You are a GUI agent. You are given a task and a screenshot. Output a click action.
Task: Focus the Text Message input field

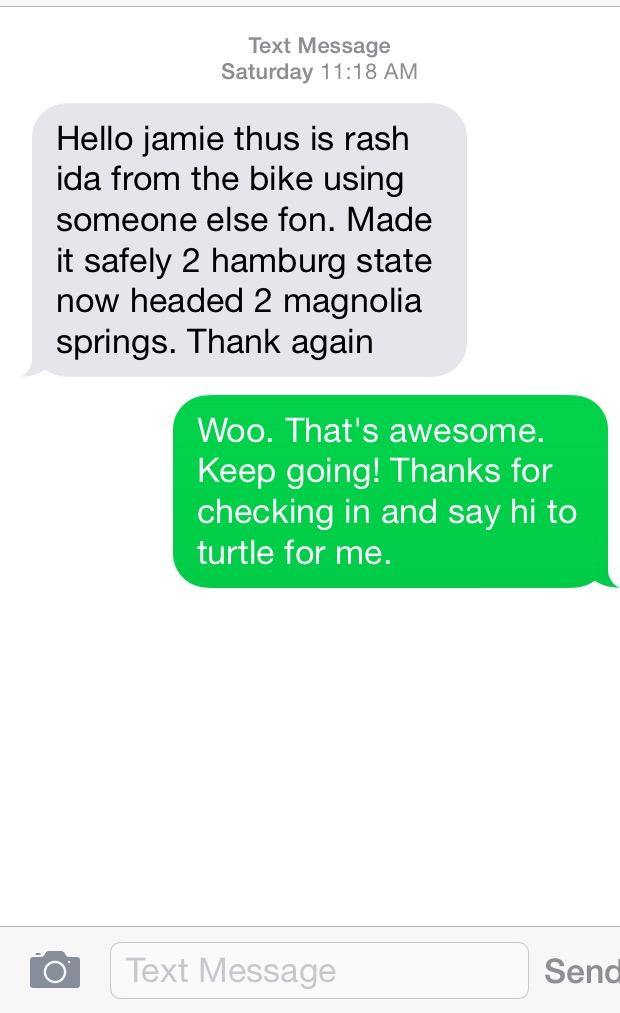click(319, 970)
